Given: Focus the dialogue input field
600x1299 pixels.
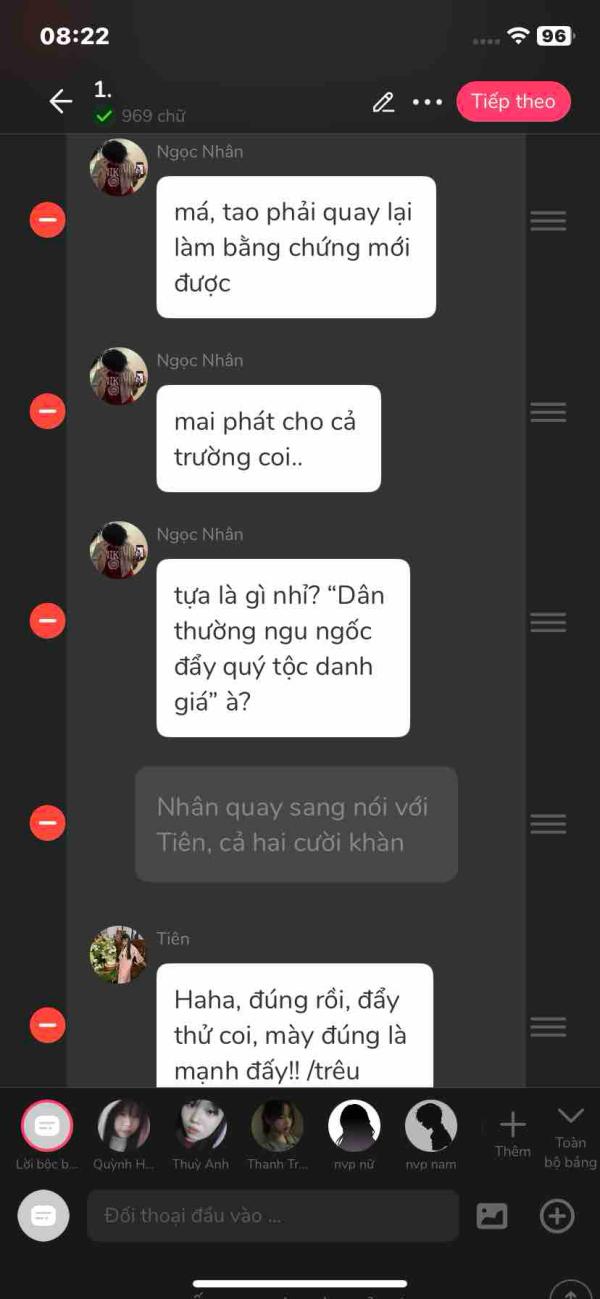Looking at the screenshot, I should point(272,1216).
